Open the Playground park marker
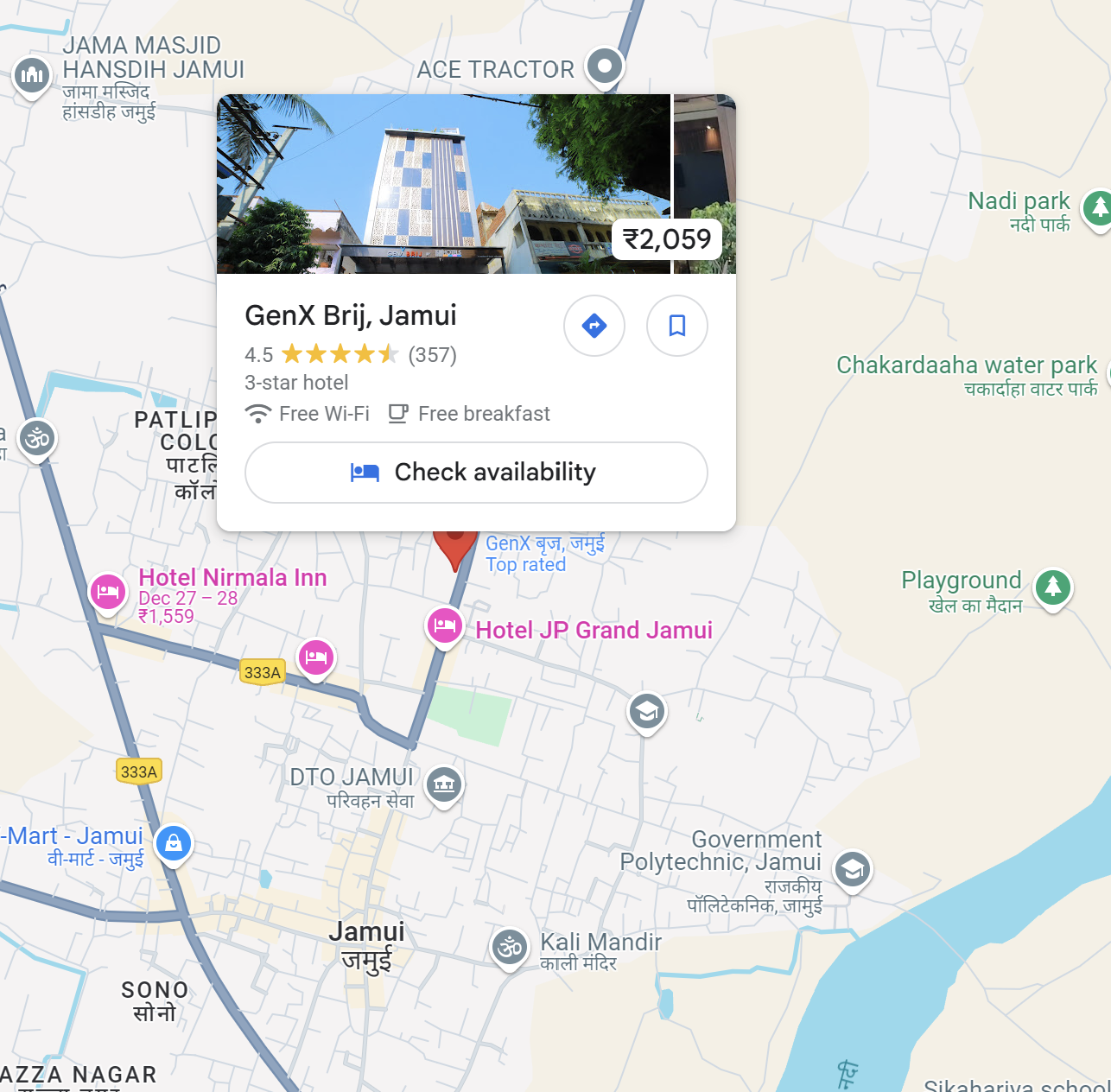 (1052, 587)
